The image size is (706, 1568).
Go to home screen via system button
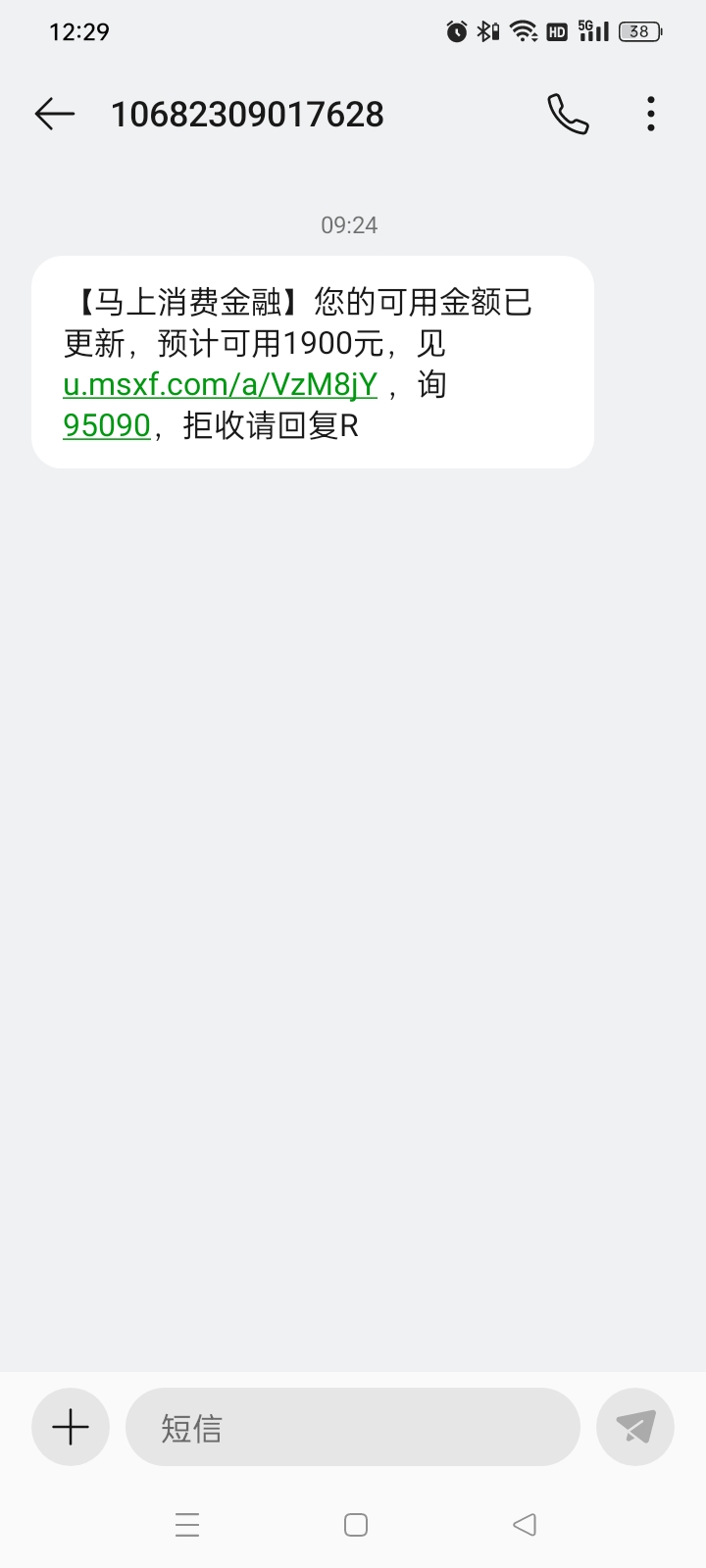pos(356,1525)
